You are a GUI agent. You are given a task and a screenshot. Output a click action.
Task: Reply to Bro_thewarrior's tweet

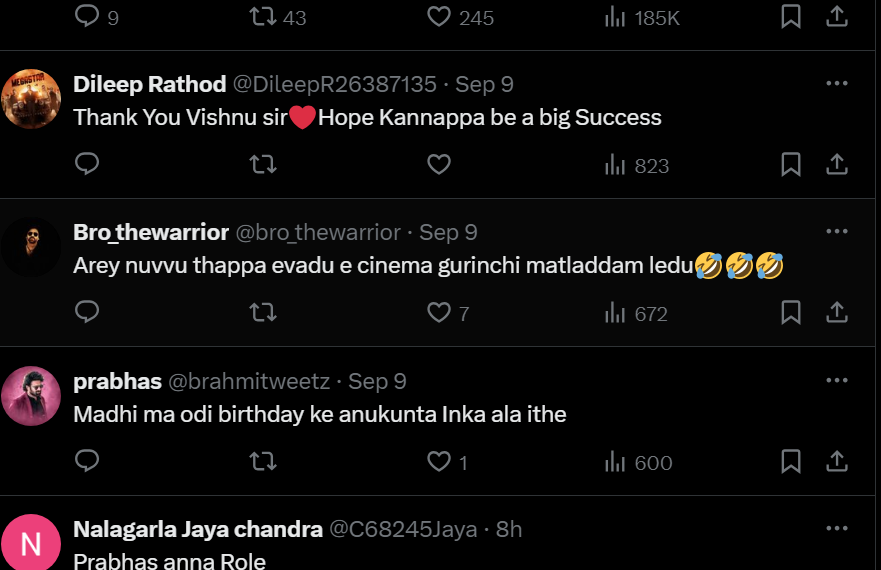click(87, 313)
